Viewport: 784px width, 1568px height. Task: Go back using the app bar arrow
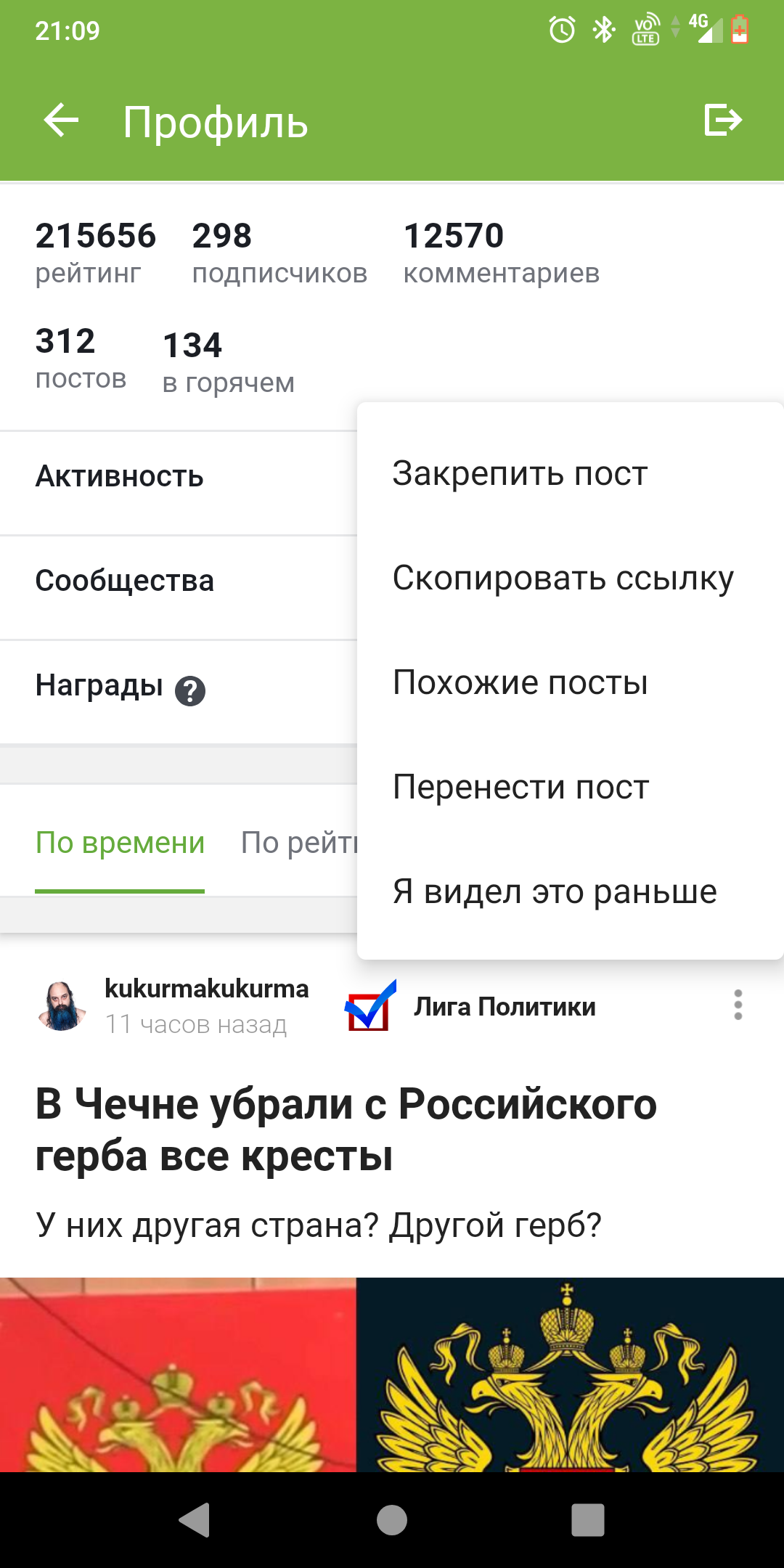(62, 120)
